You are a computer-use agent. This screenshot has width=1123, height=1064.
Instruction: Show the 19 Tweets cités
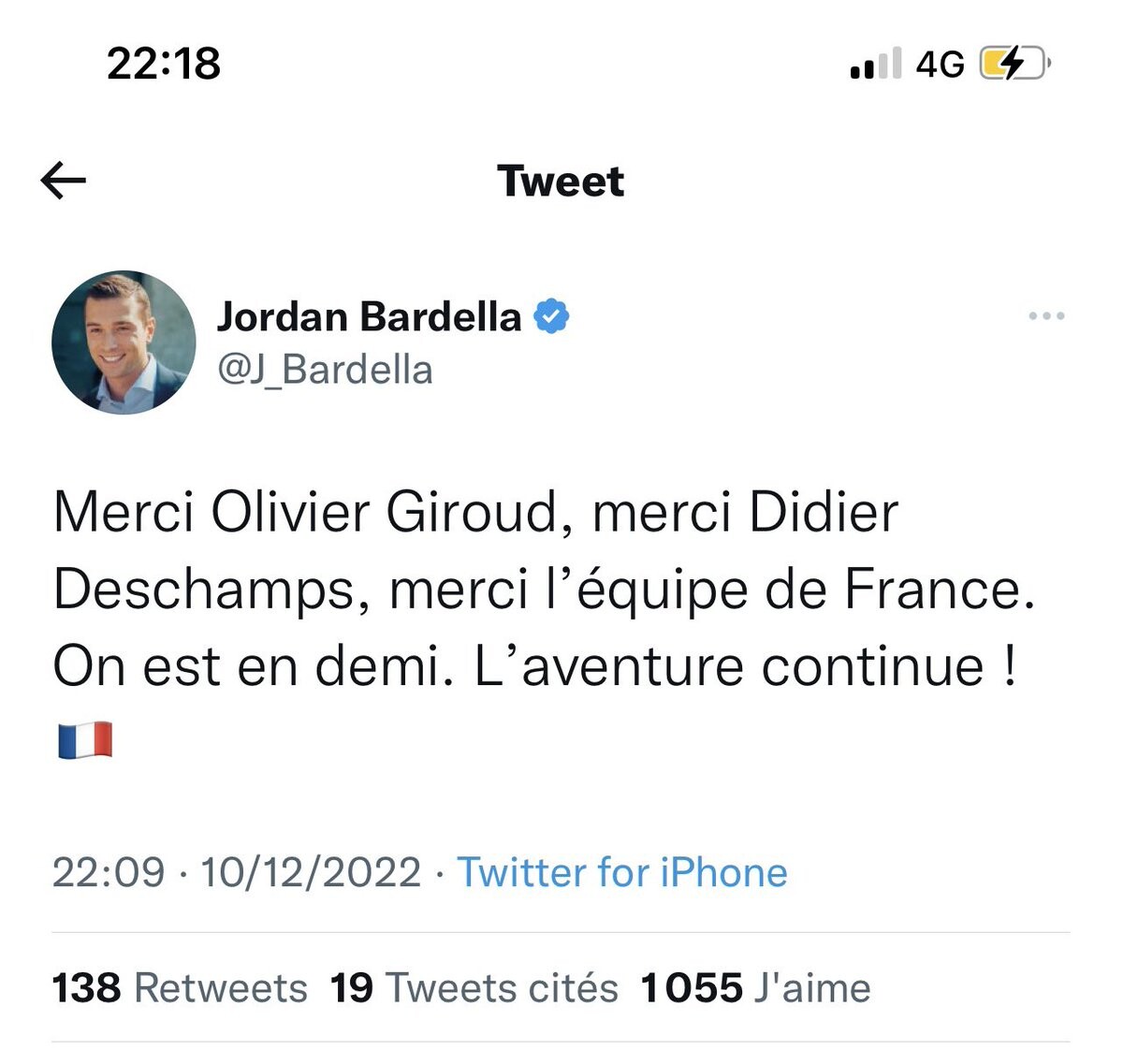[474, 988]
